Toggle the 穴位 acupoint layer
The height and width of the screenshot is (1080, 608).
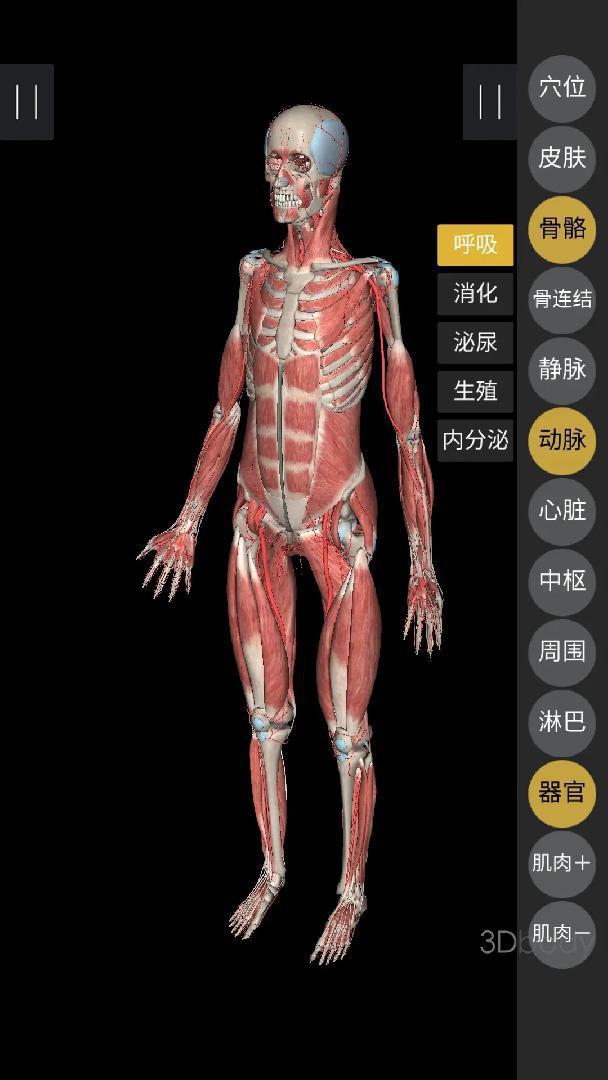[562, 88]
